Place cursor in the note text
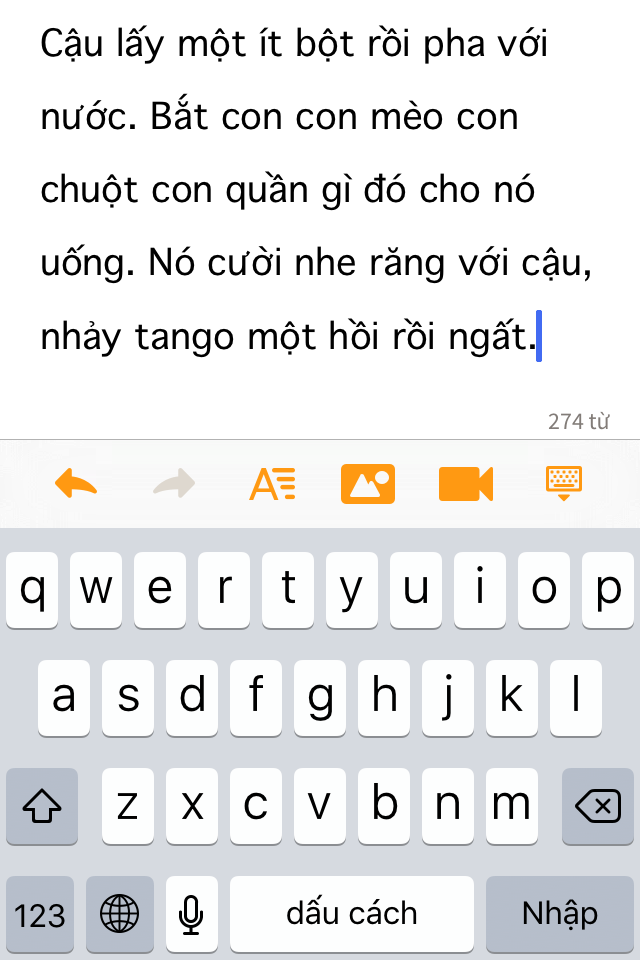640x960 pixels. [300, 190]
